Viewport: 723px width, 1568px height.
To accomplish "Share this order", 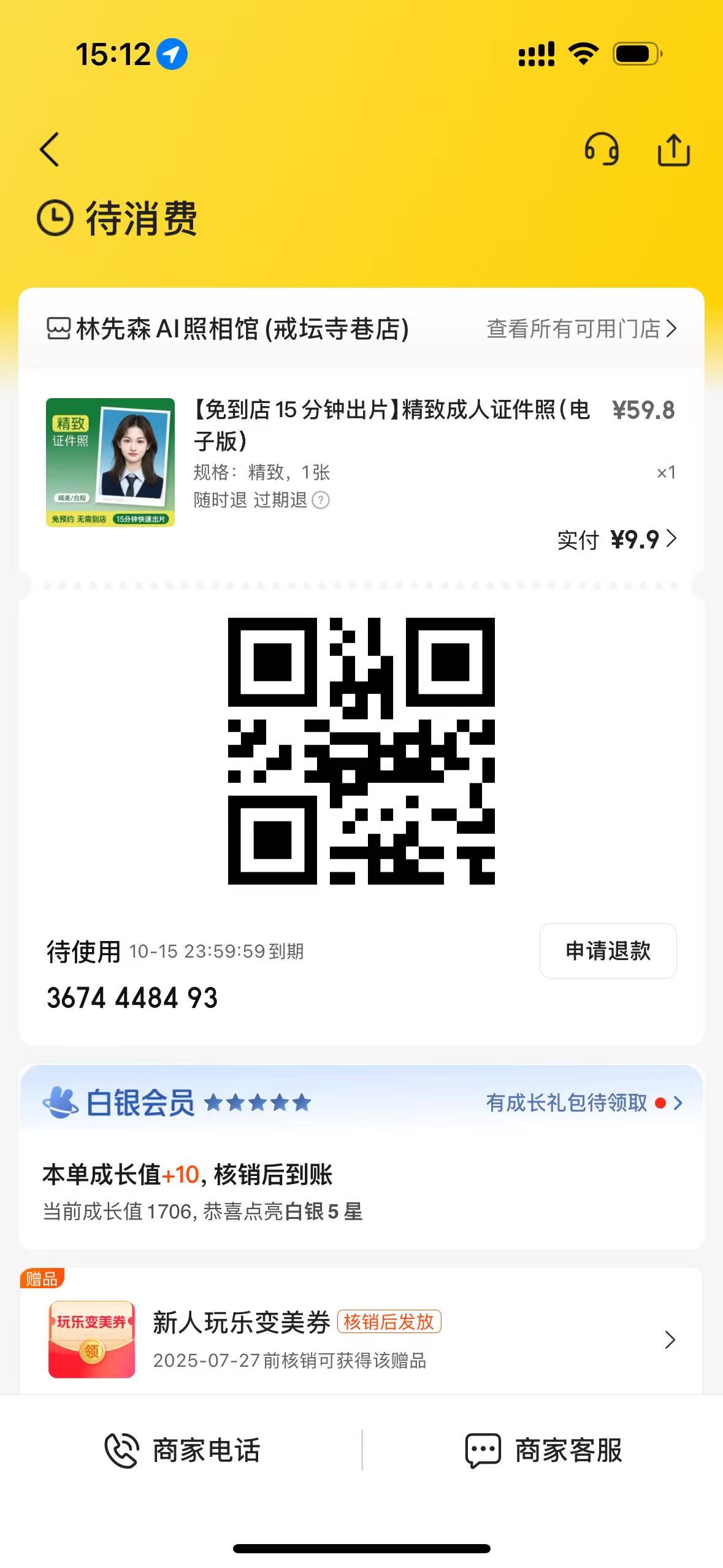I will pos(673,150).
